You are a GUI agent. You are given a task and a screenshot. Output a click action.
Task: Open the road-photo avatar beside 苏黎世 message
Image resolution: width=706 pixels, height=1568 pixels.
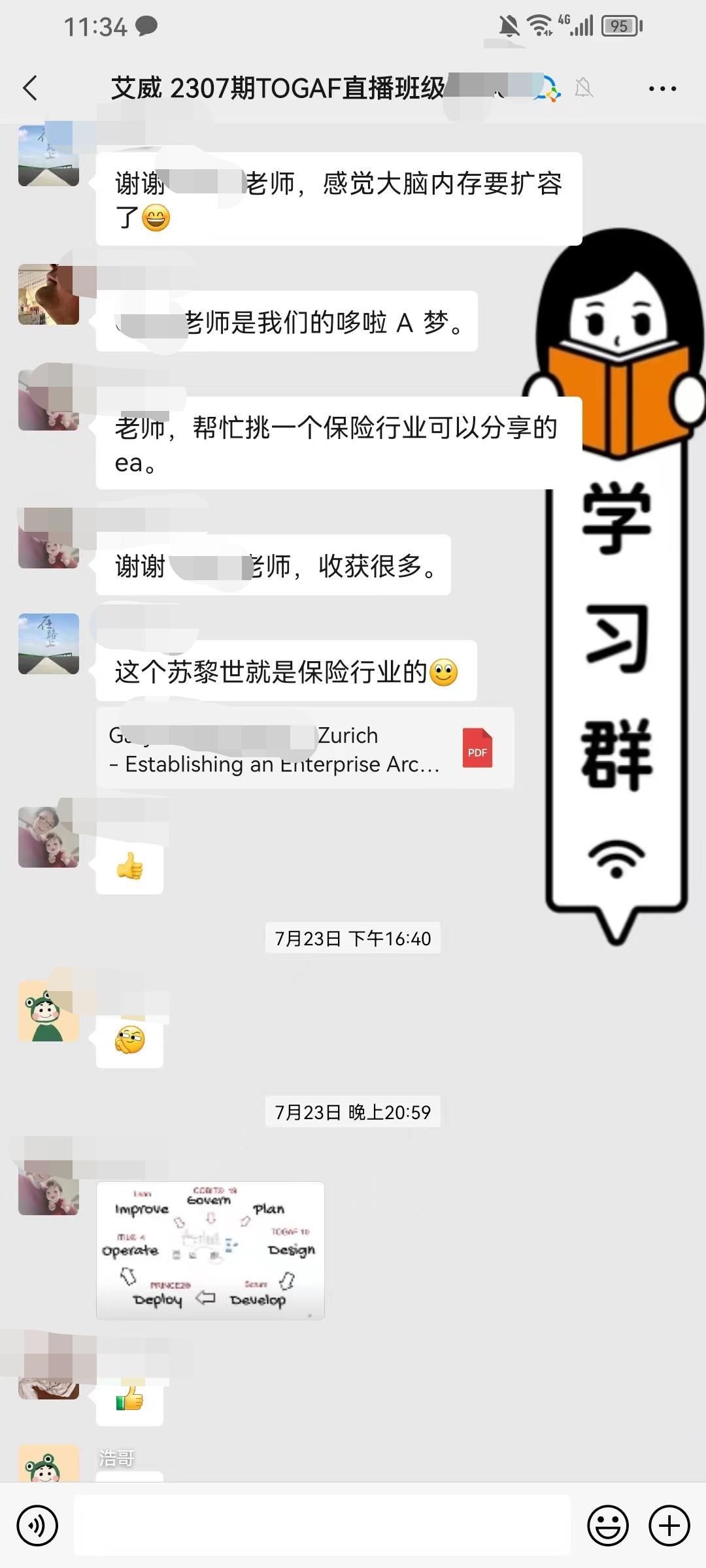click(48, 644)
